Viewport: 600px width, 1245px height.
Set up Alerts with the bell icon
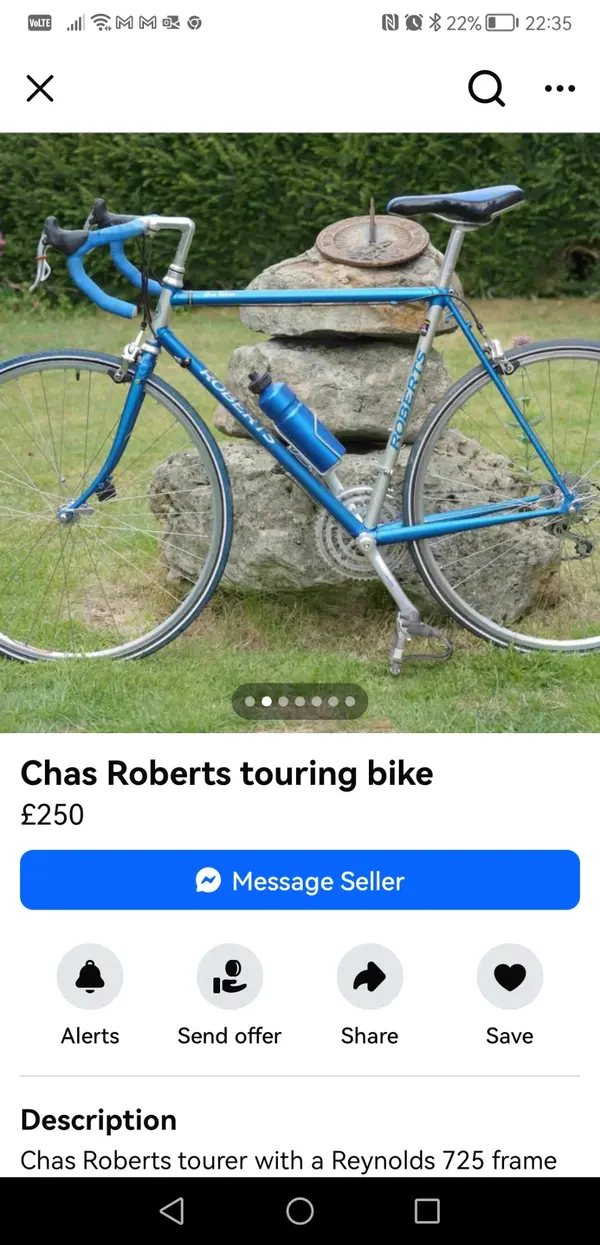pyautogui.click(x=90, y=977)
